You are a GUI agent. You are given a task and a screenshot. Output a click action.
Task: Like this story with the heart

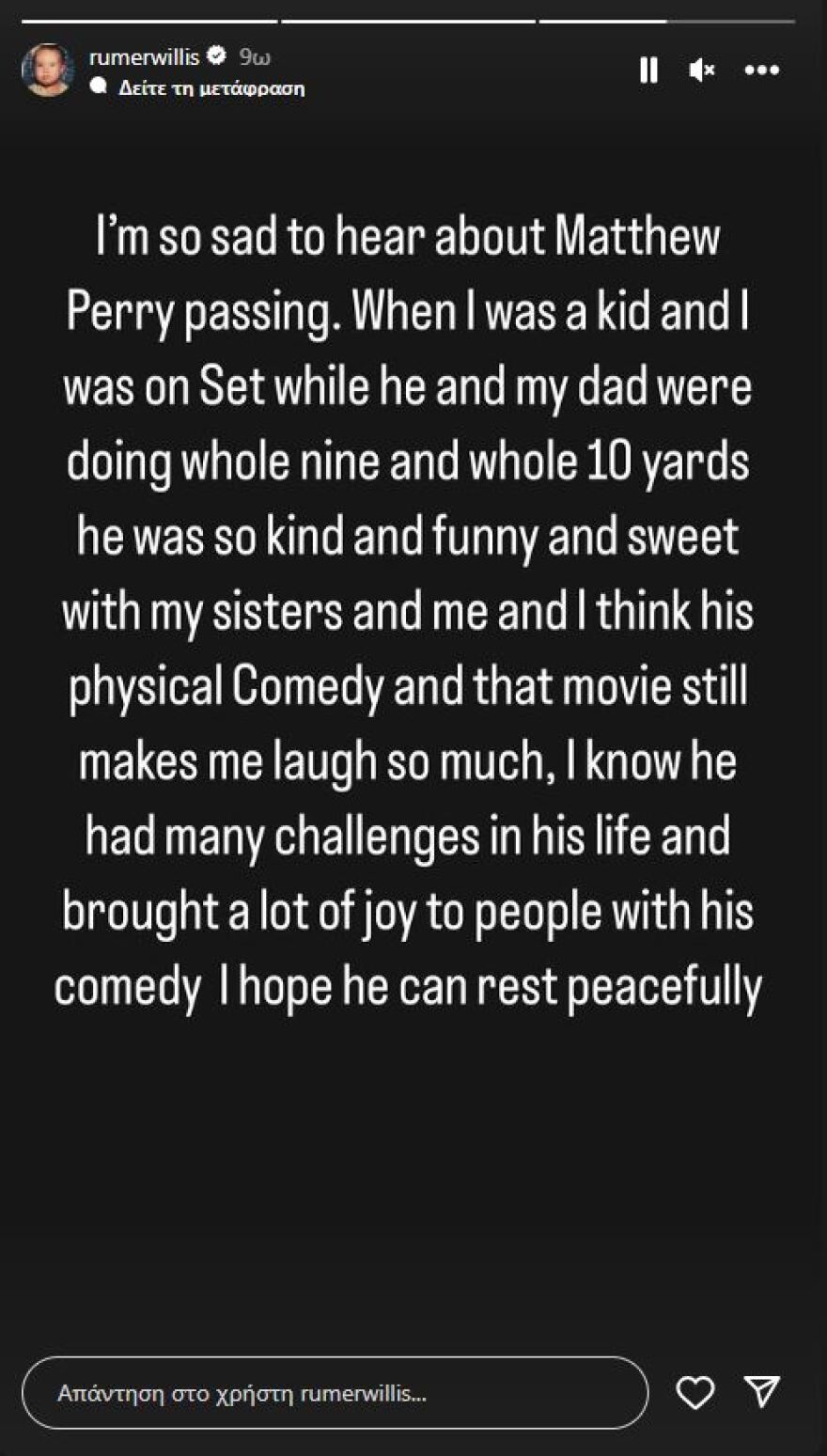pyautogui.click(x=695, y=1393)
